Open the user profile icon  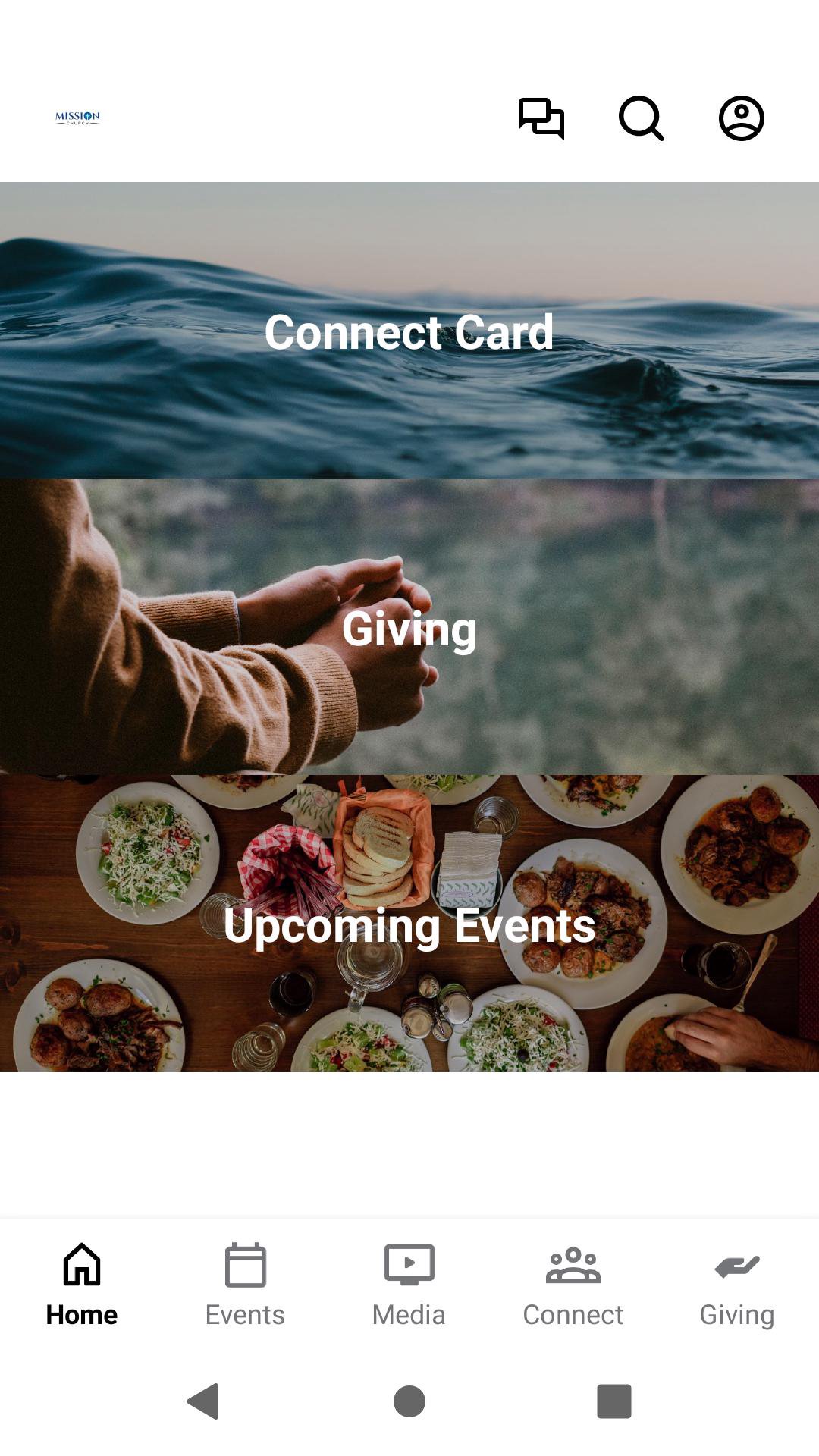click(741, 118)
